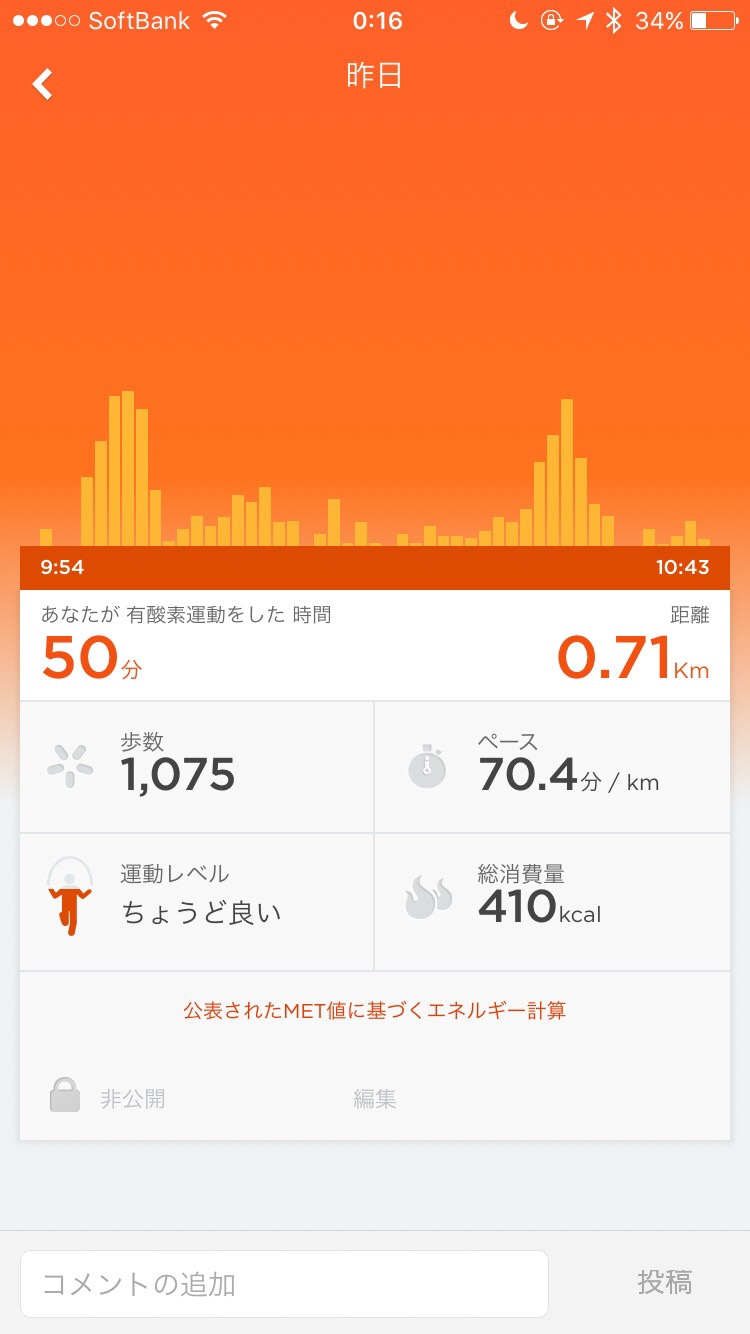The image size is (750, 1334).
Task: Open the 非公開 privacy setting
Action: 108,1099
